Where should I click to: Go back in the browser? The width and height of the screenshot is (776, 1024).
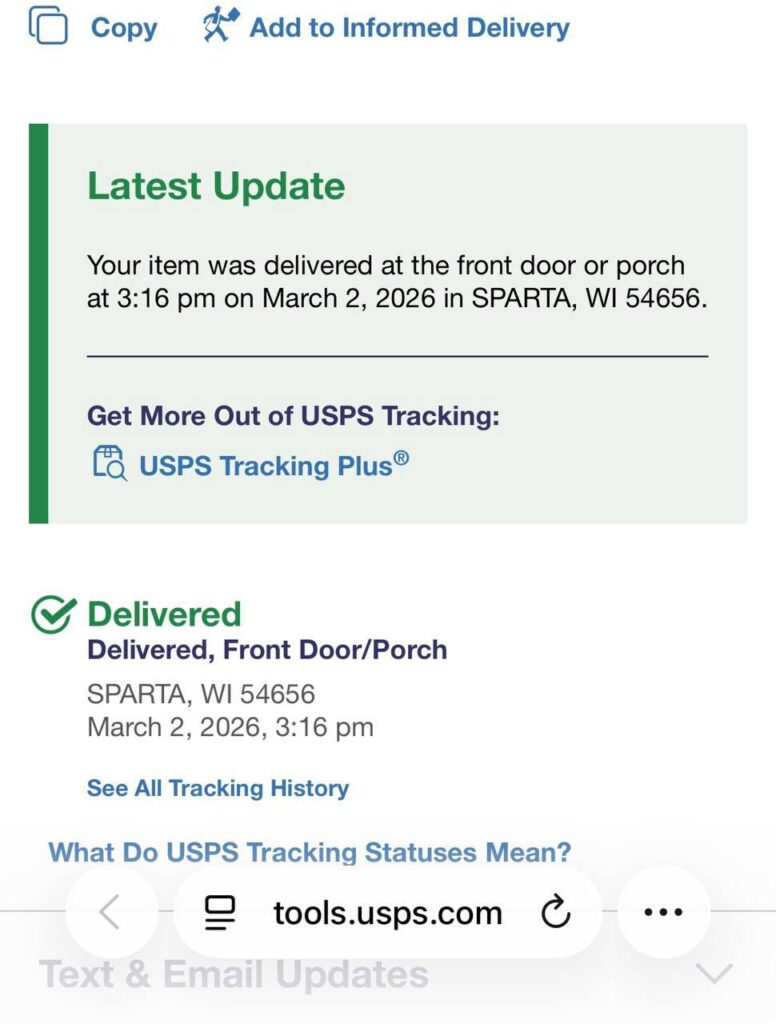(110, 912)
